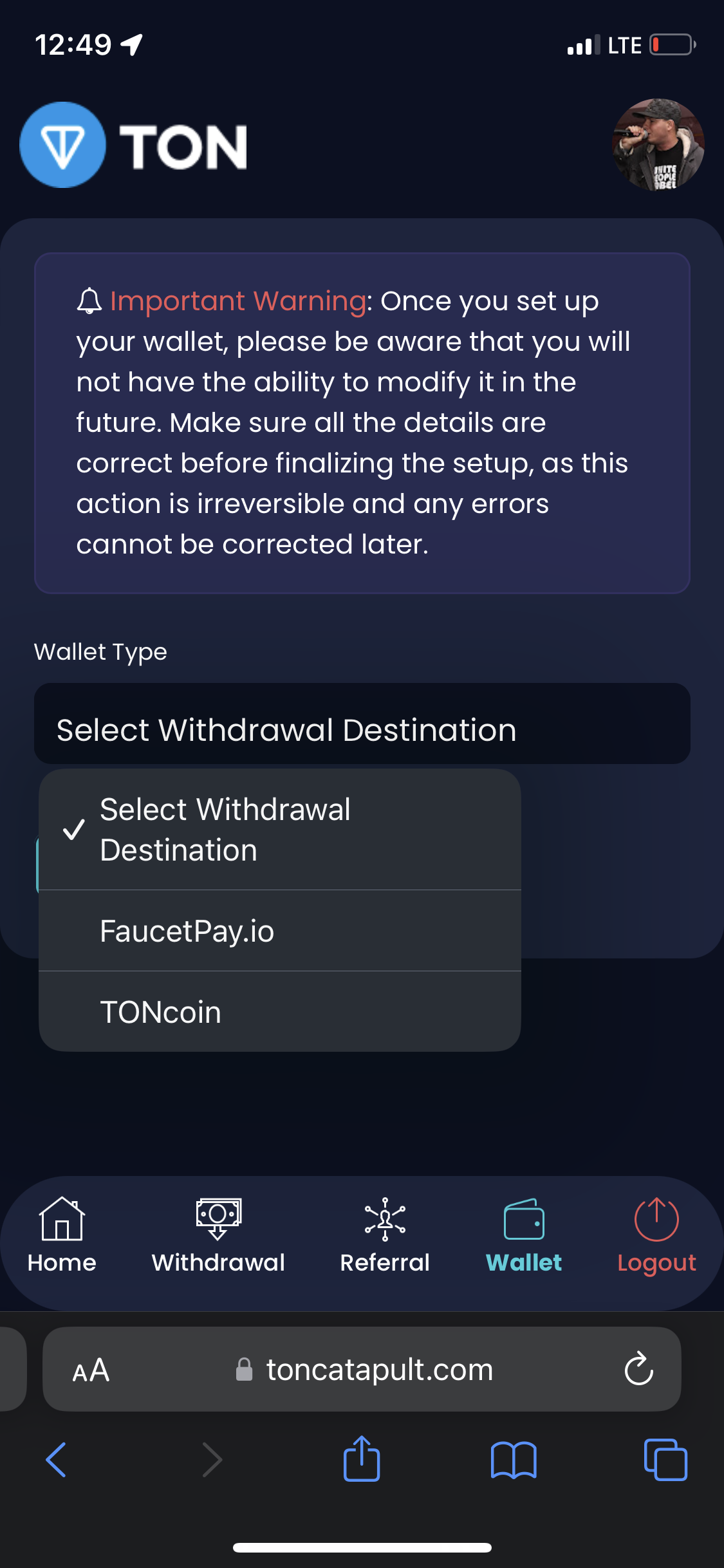Select TONcoin as withdrawal destination
This screenshot has width=724, height=1568.
tap(279, 1012)
